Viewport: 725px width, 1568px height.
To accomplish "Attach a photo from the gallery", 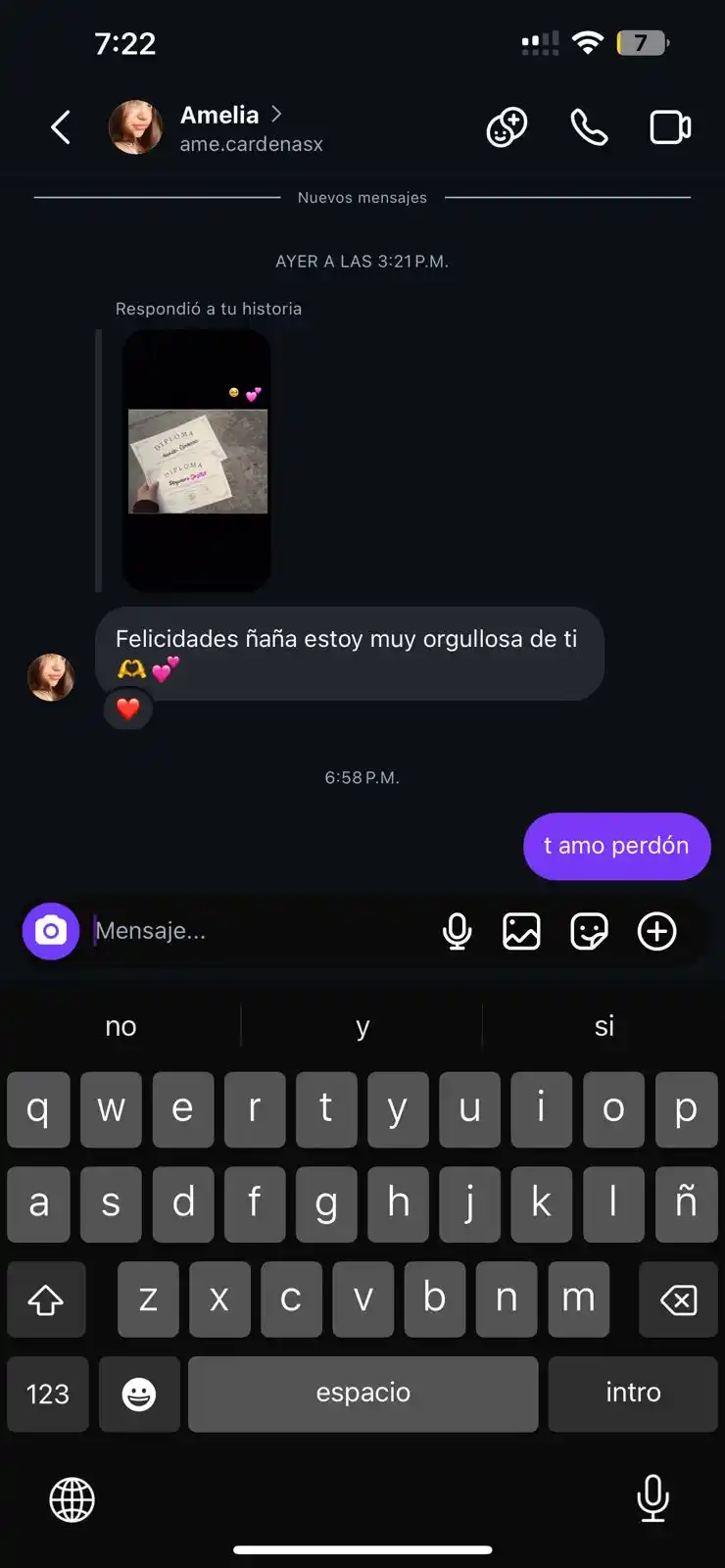I will click(521, 931).
